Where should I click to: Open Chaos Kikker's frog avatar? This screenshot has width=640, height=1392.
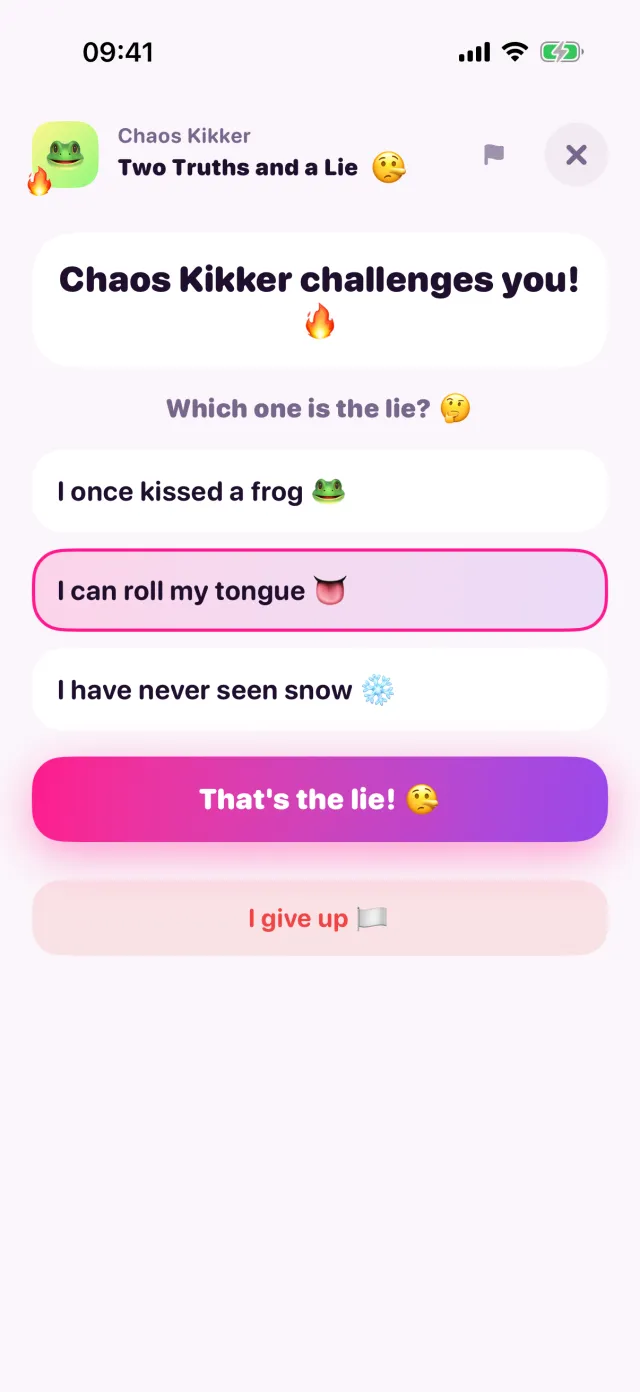[65, 155]
